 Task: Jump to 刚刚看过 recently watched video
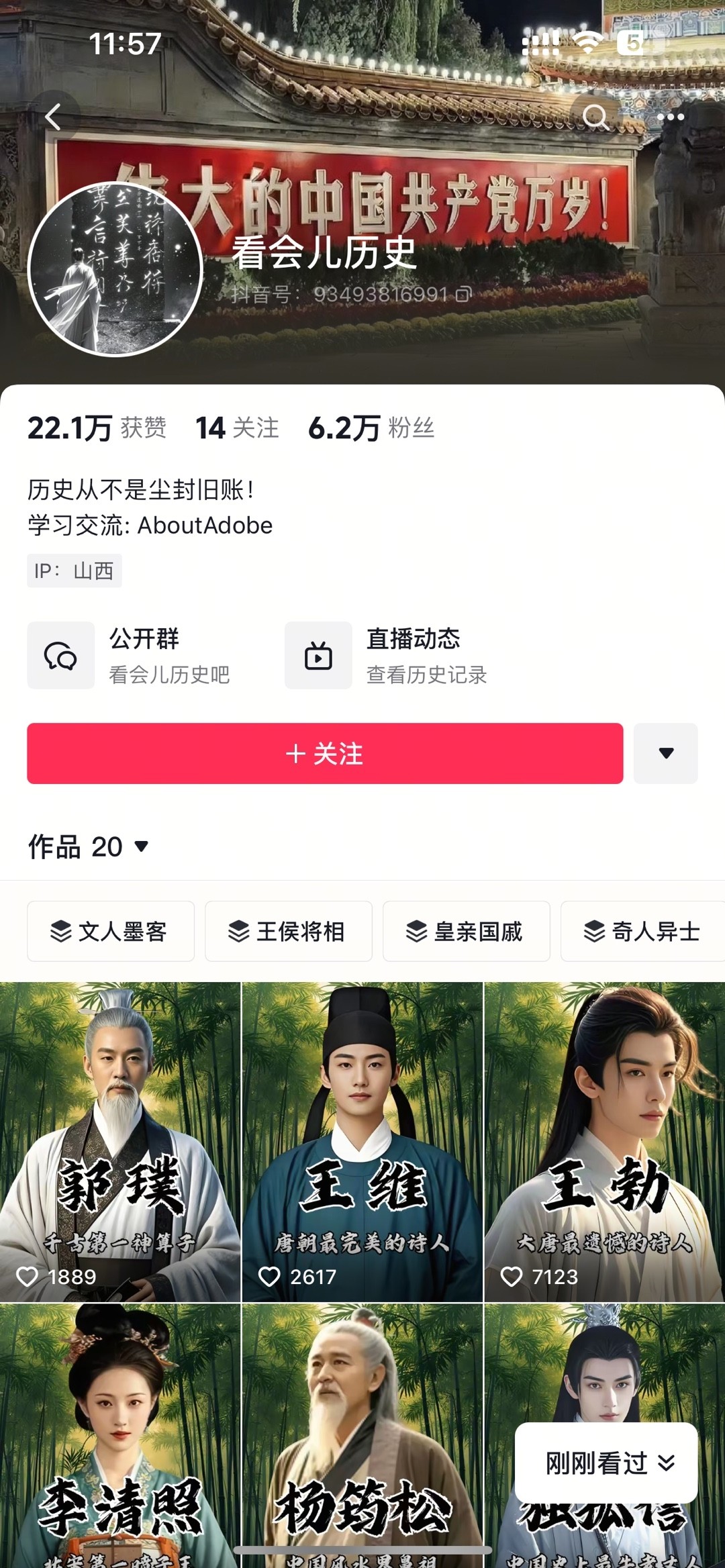point(606,1463)
